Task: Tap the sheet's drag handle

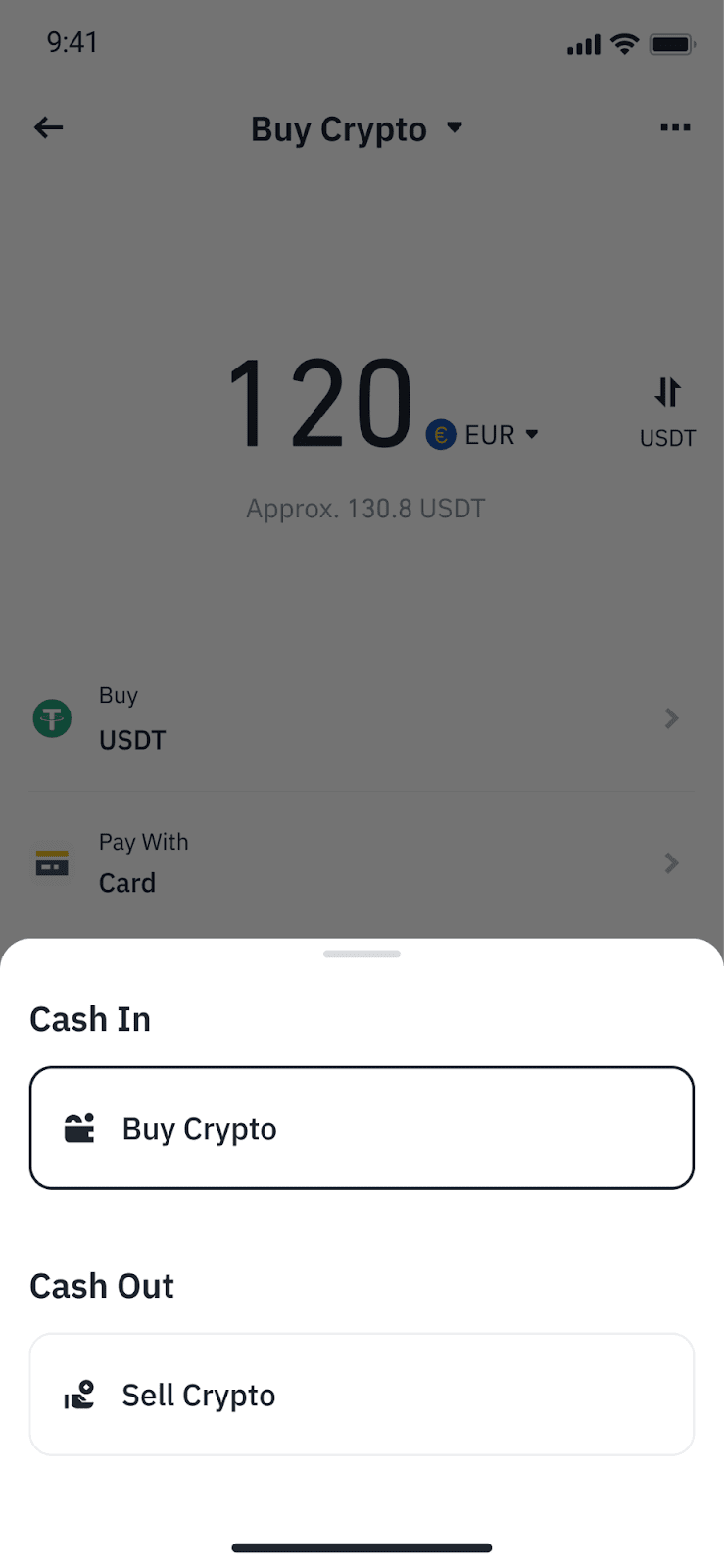Action: 362,954
